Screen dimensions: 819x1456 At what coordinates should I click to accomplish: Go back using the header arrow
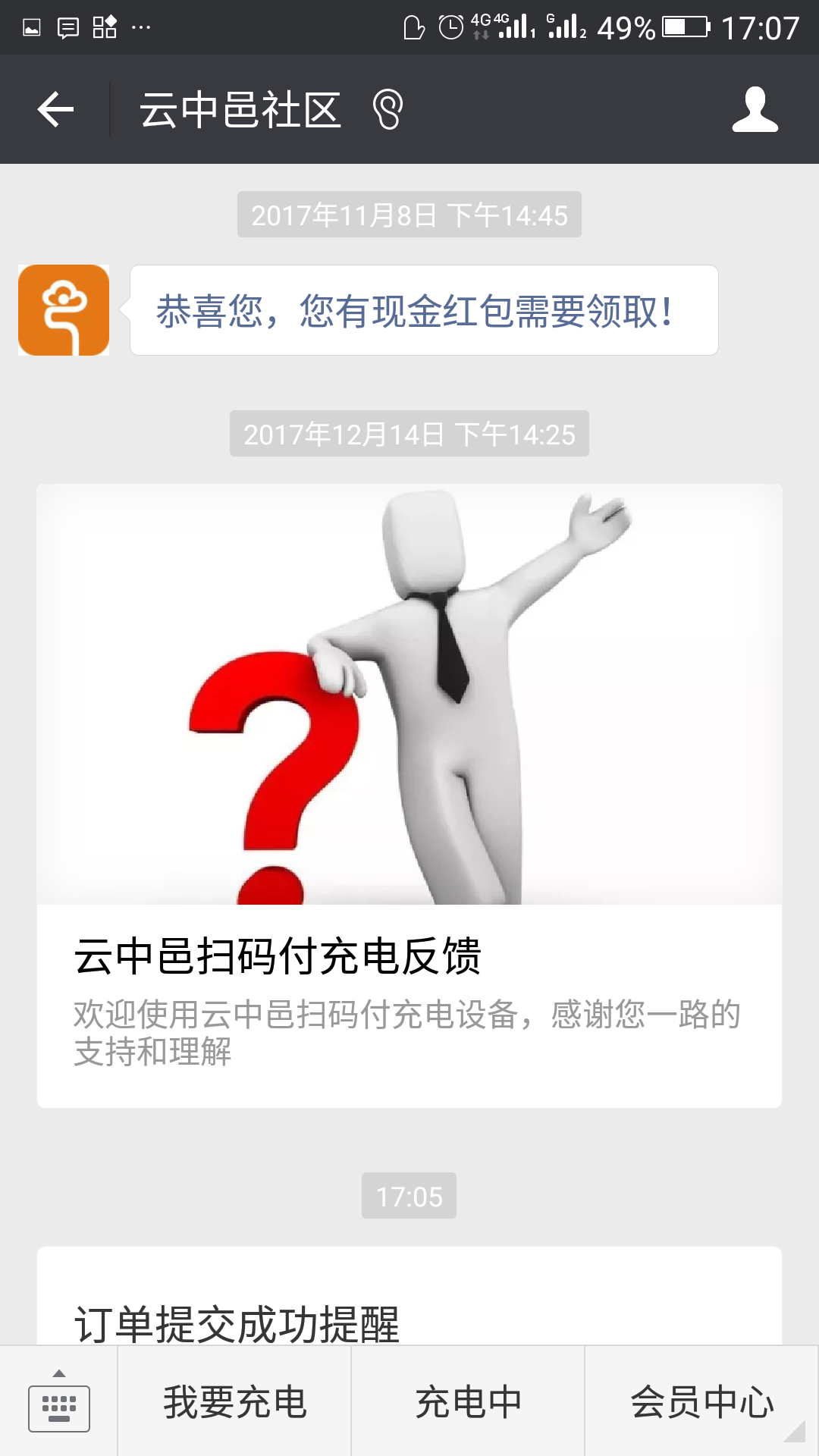pos(55,110)
